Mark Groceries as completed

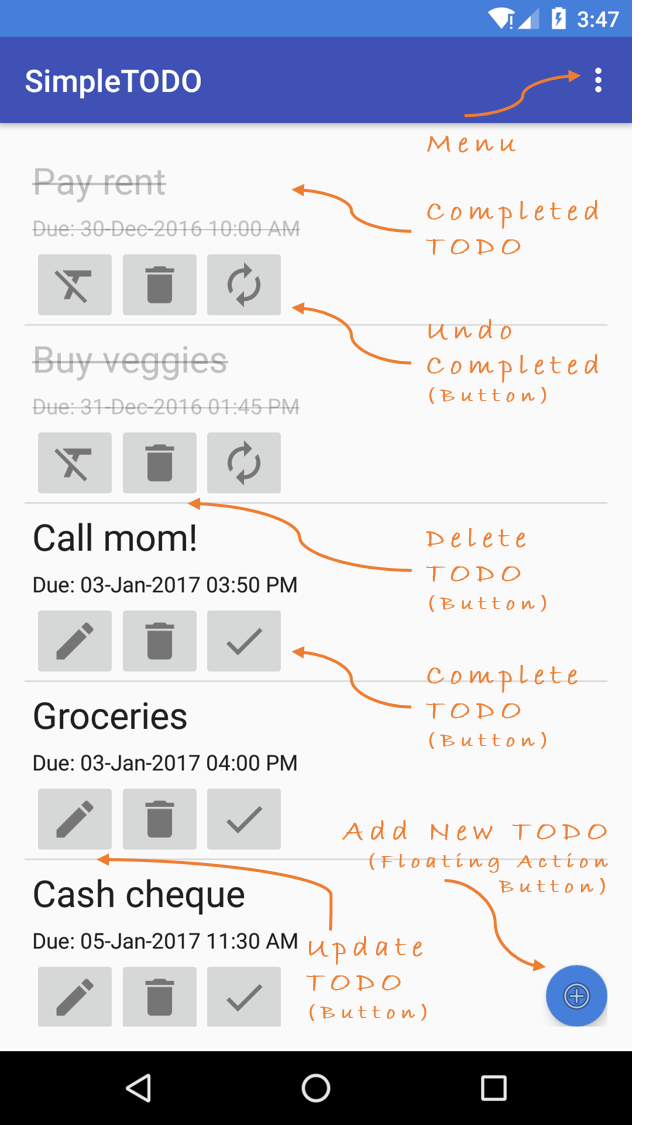[244, 819]
